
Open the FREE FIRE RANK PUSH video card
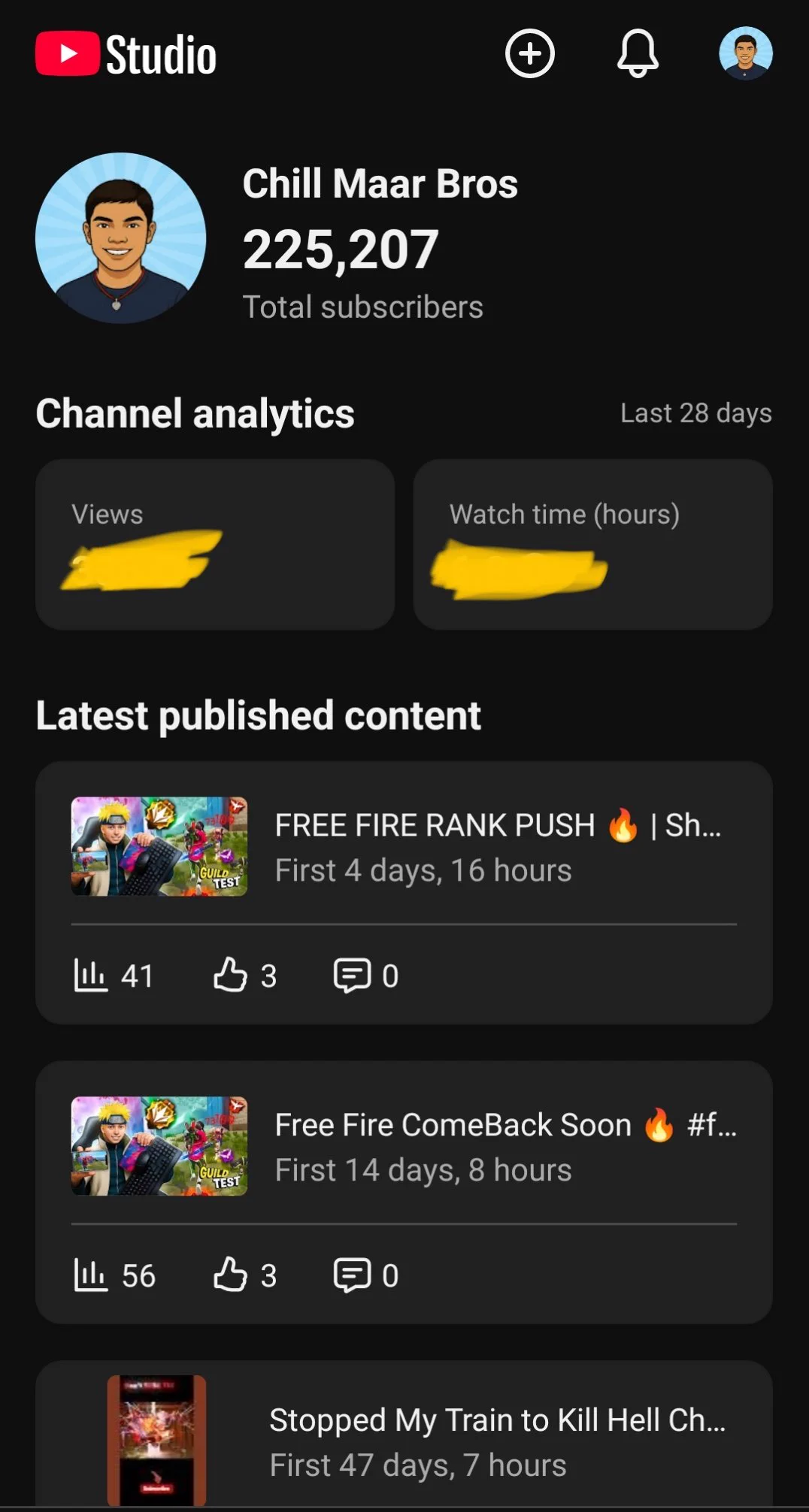click(404, 893)
